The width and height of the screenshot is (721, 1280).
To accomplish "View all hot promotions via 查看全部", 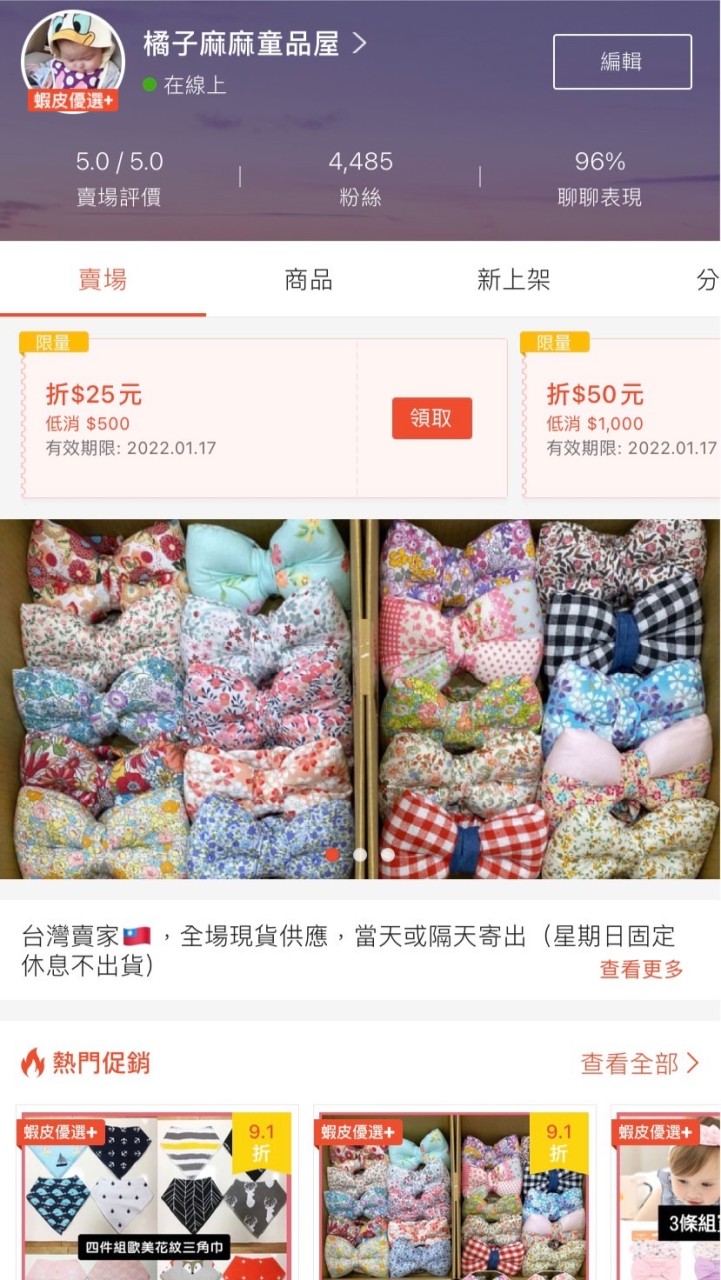I will [x=639, y=1063].
